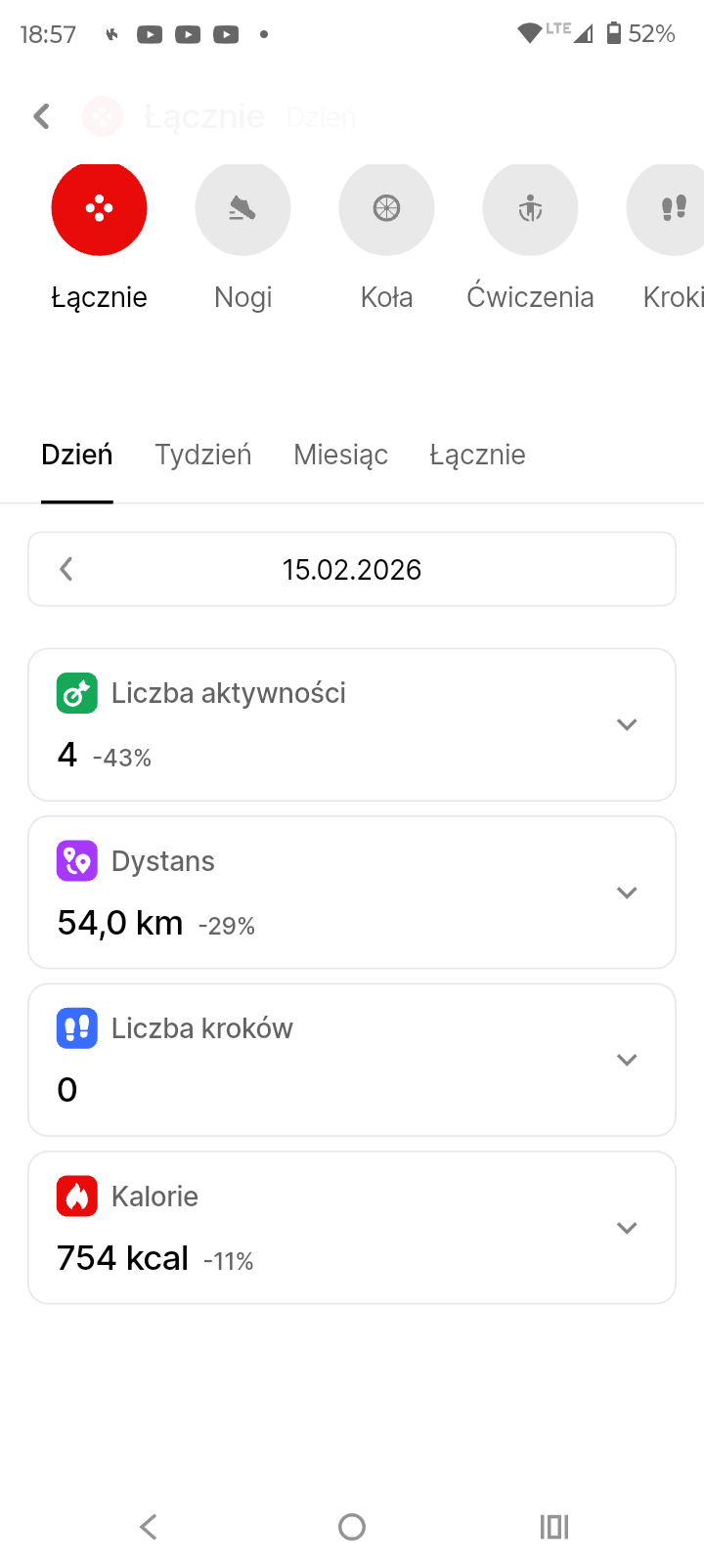704x1568 pixels.
Task: Show the Łącznie period tab
Action: 477,456
